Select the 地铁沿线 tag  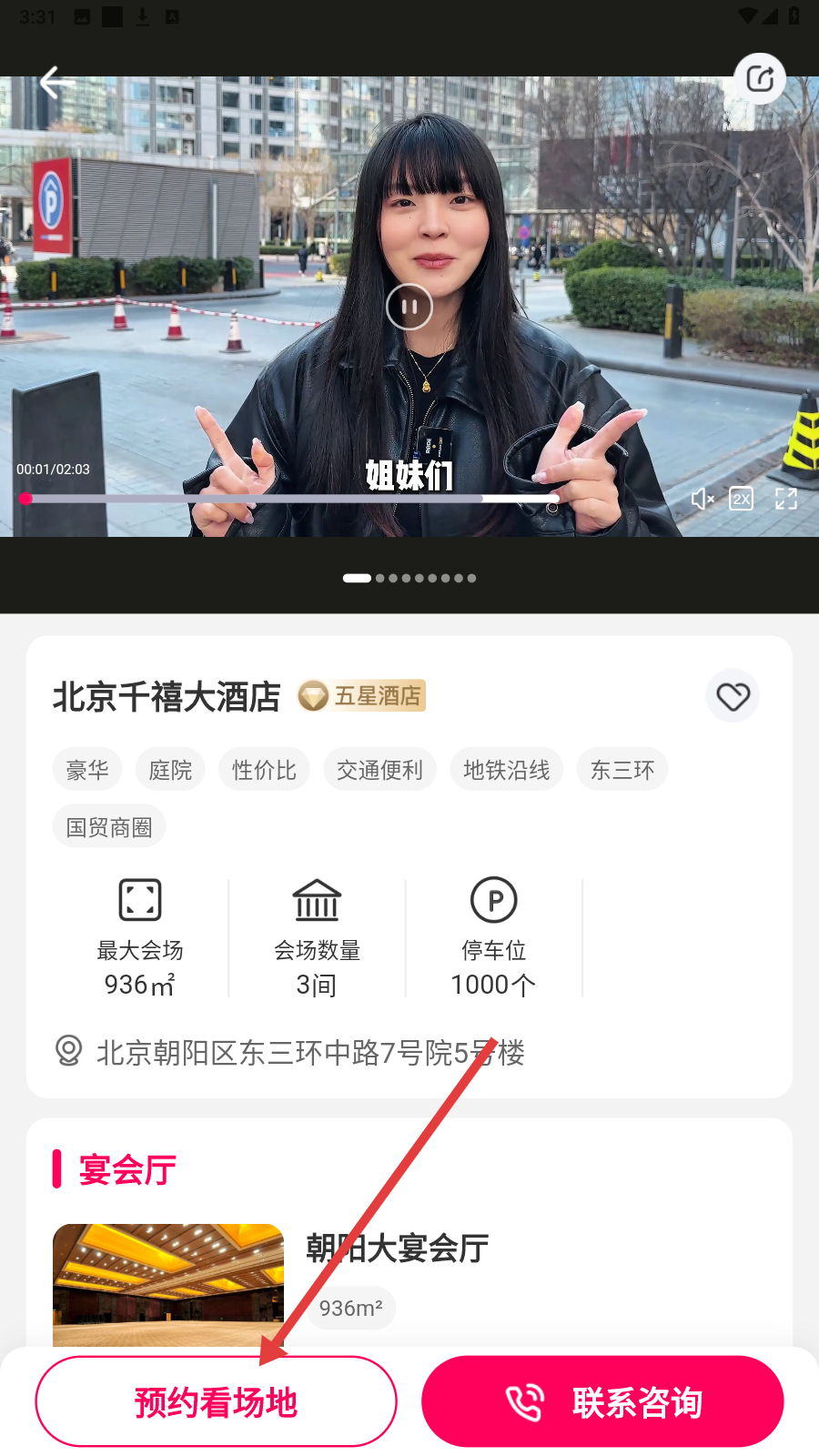click(x=506, y=770)
